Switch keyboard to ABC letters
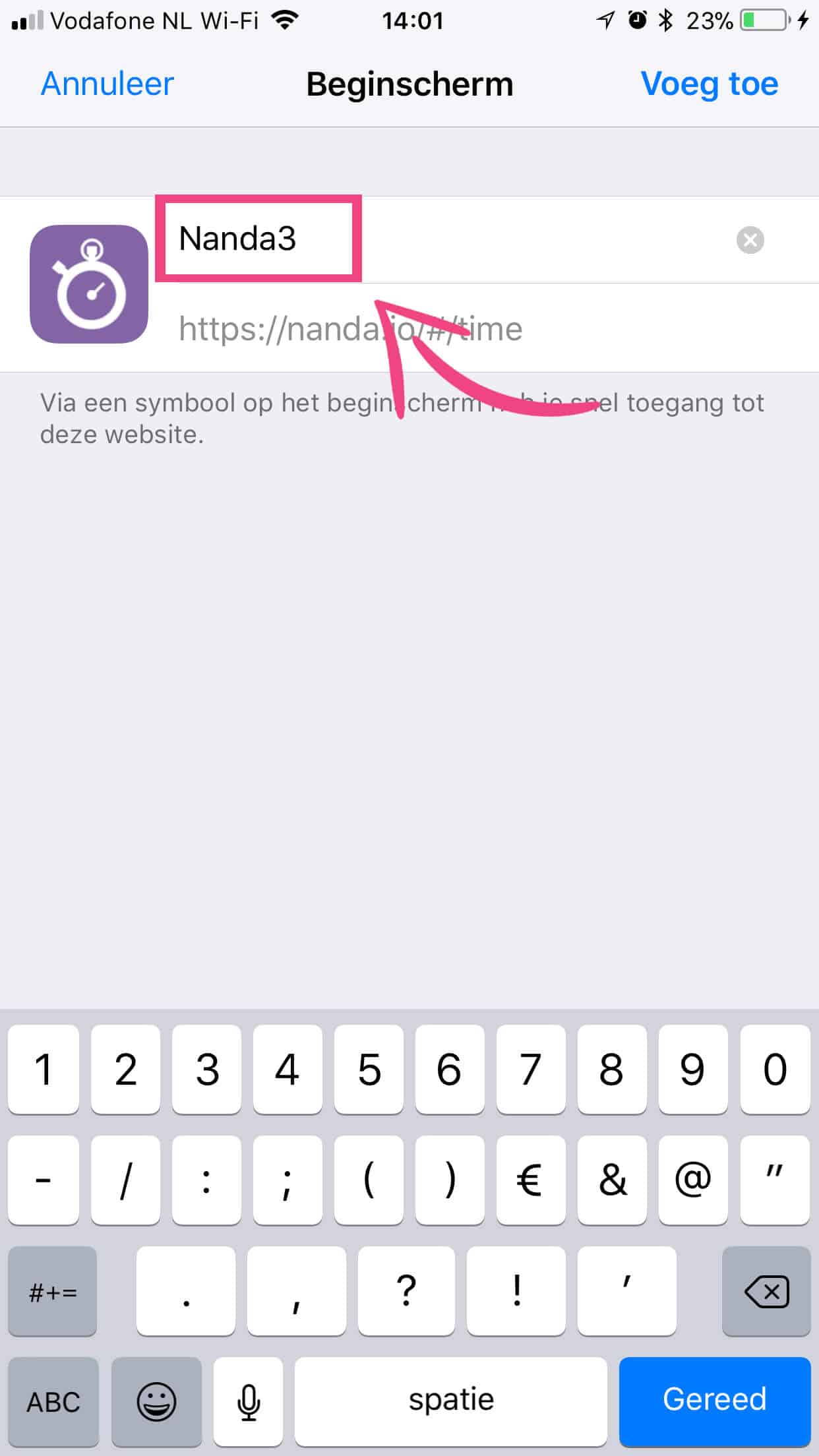Image resolution: width=819 pixels, height=1456 pixels. 53,1401
